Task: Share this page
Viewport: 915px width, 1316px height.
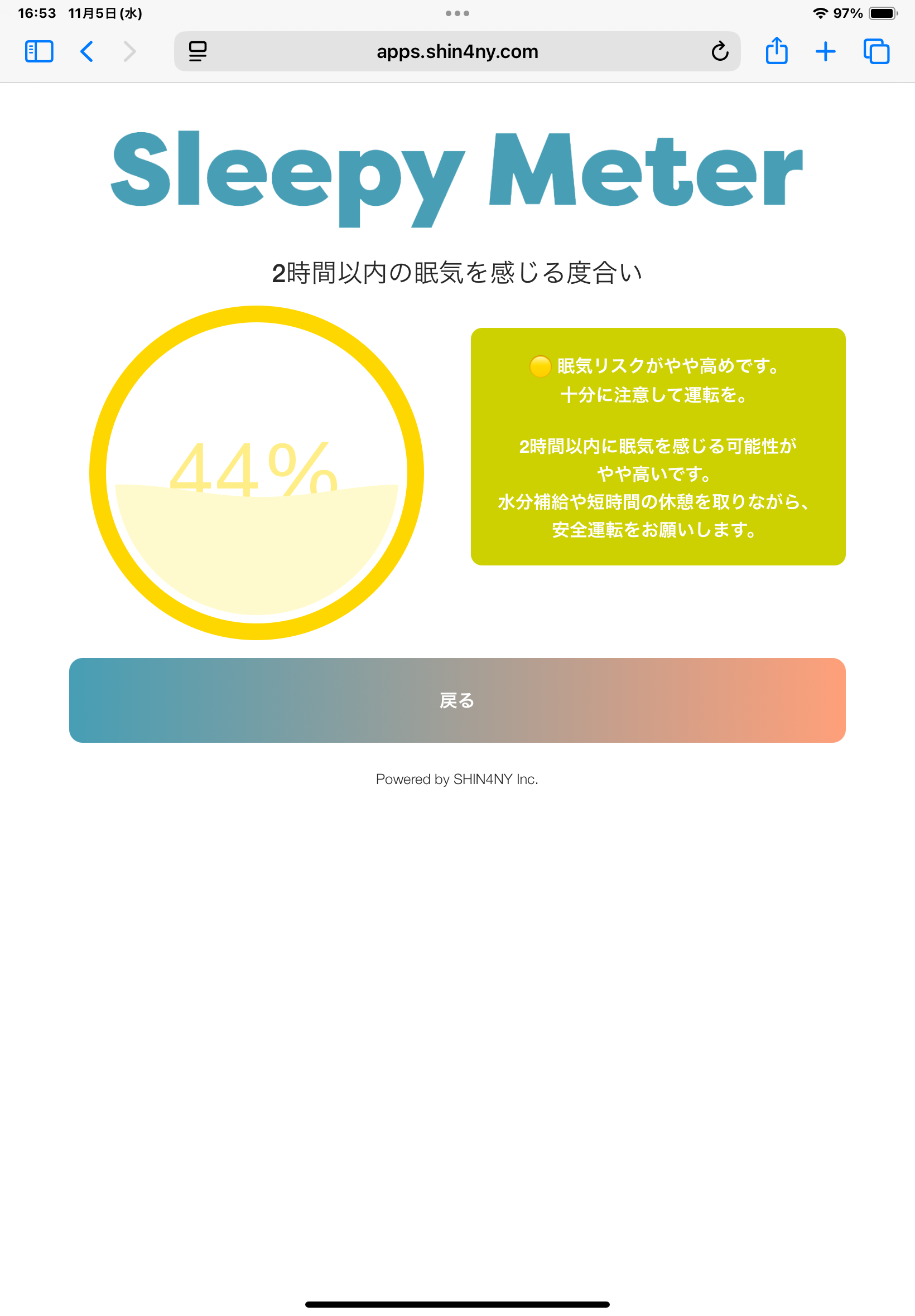Action: click(x=776, y=51)
